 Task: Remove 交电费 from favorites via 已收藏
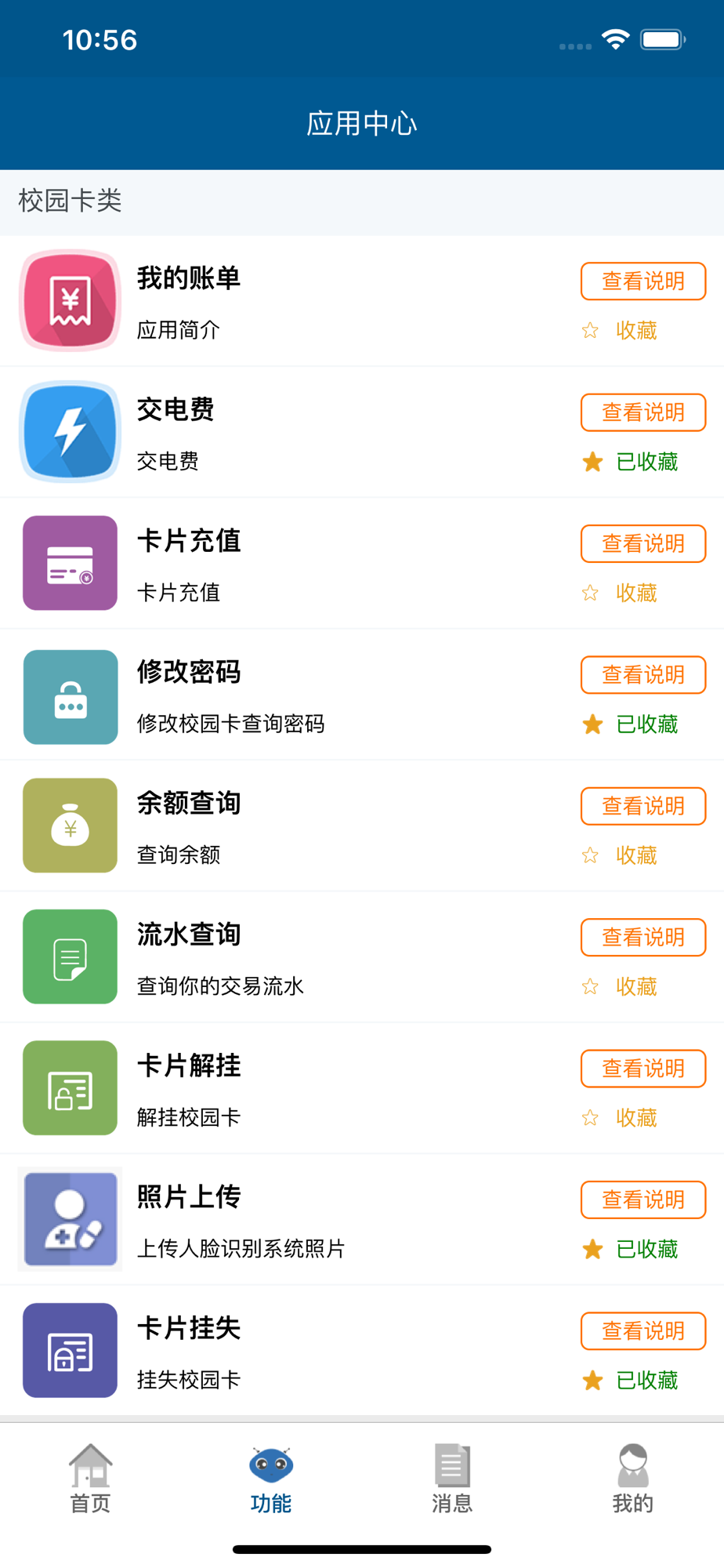[x=631, y=462]
